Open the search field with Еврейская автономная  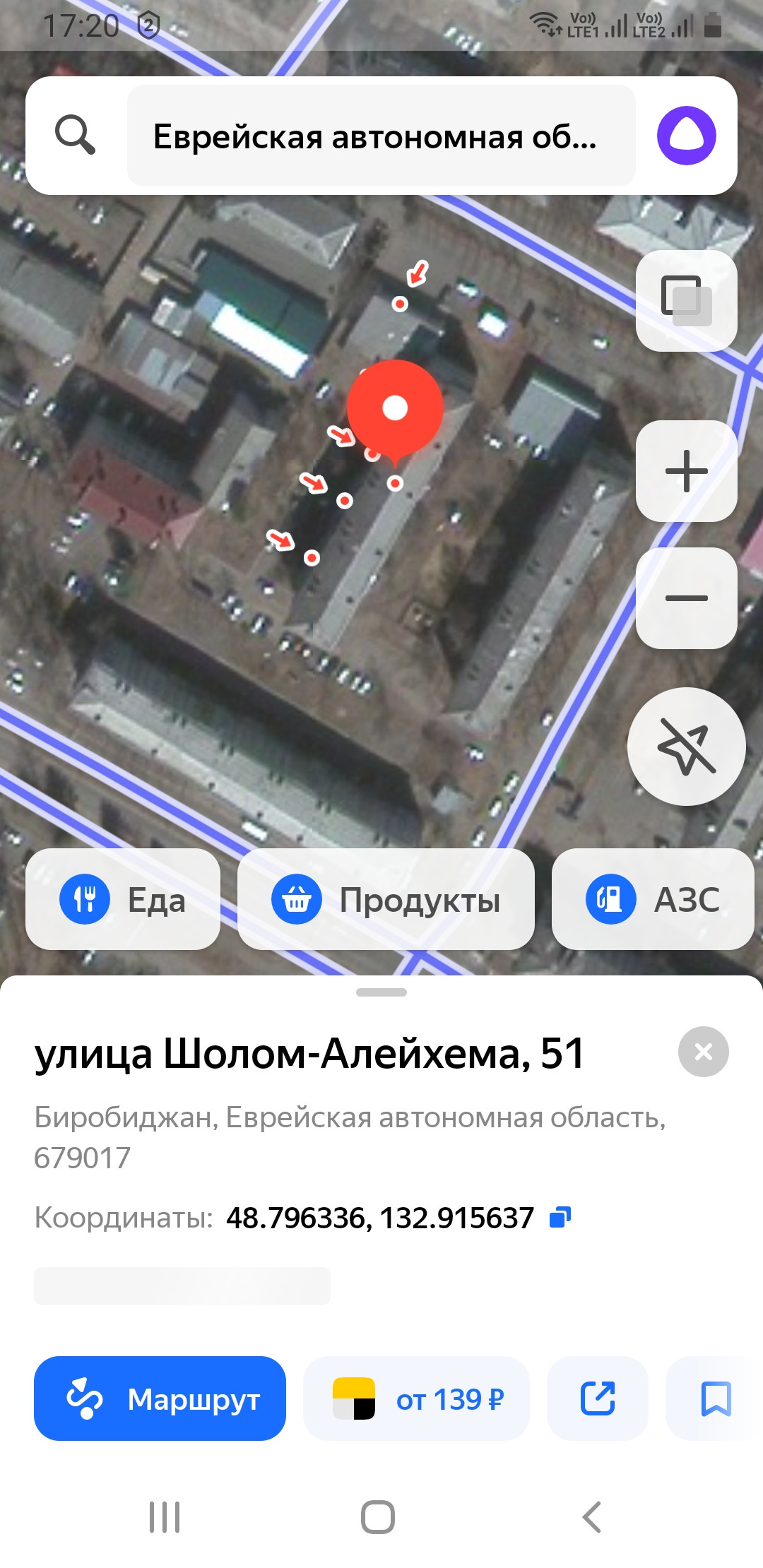[381, 136]
